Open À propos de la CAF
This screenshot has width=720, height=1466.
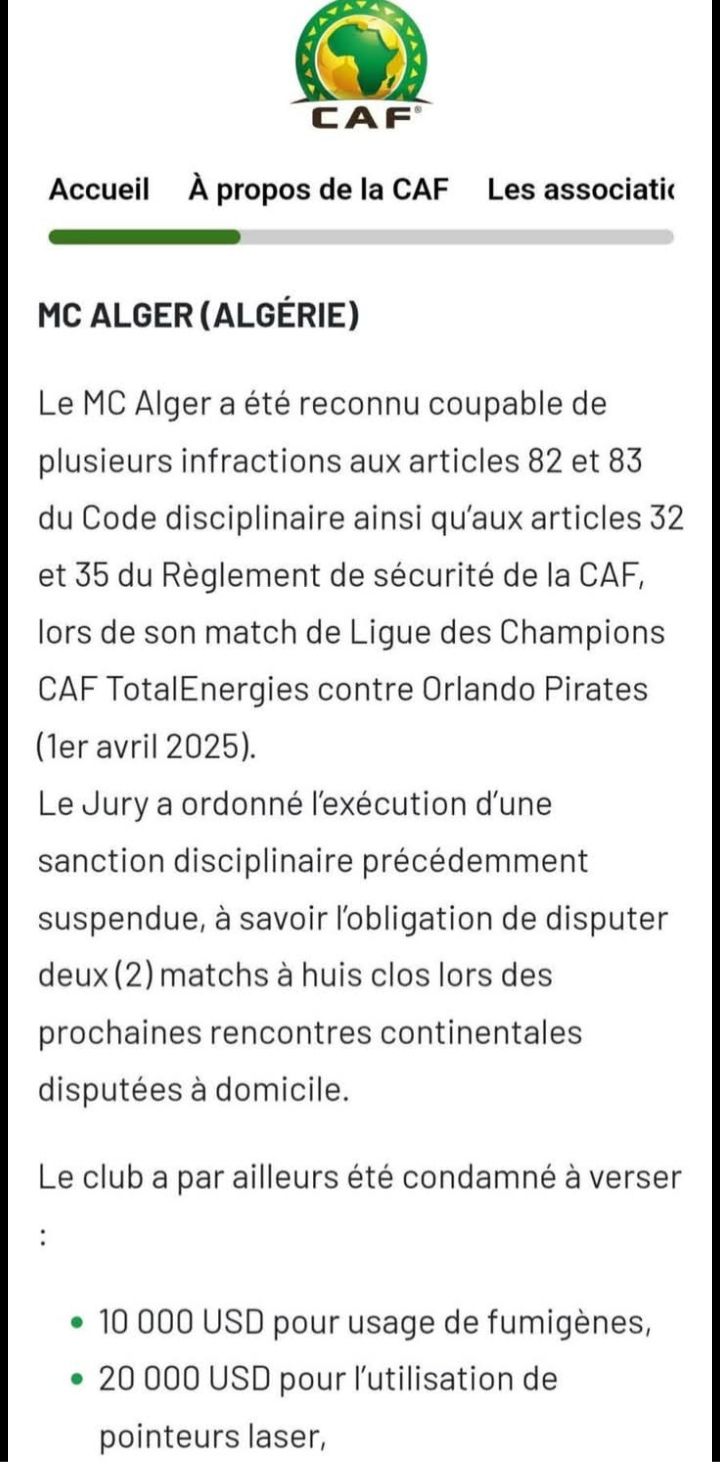pos(318,189)
